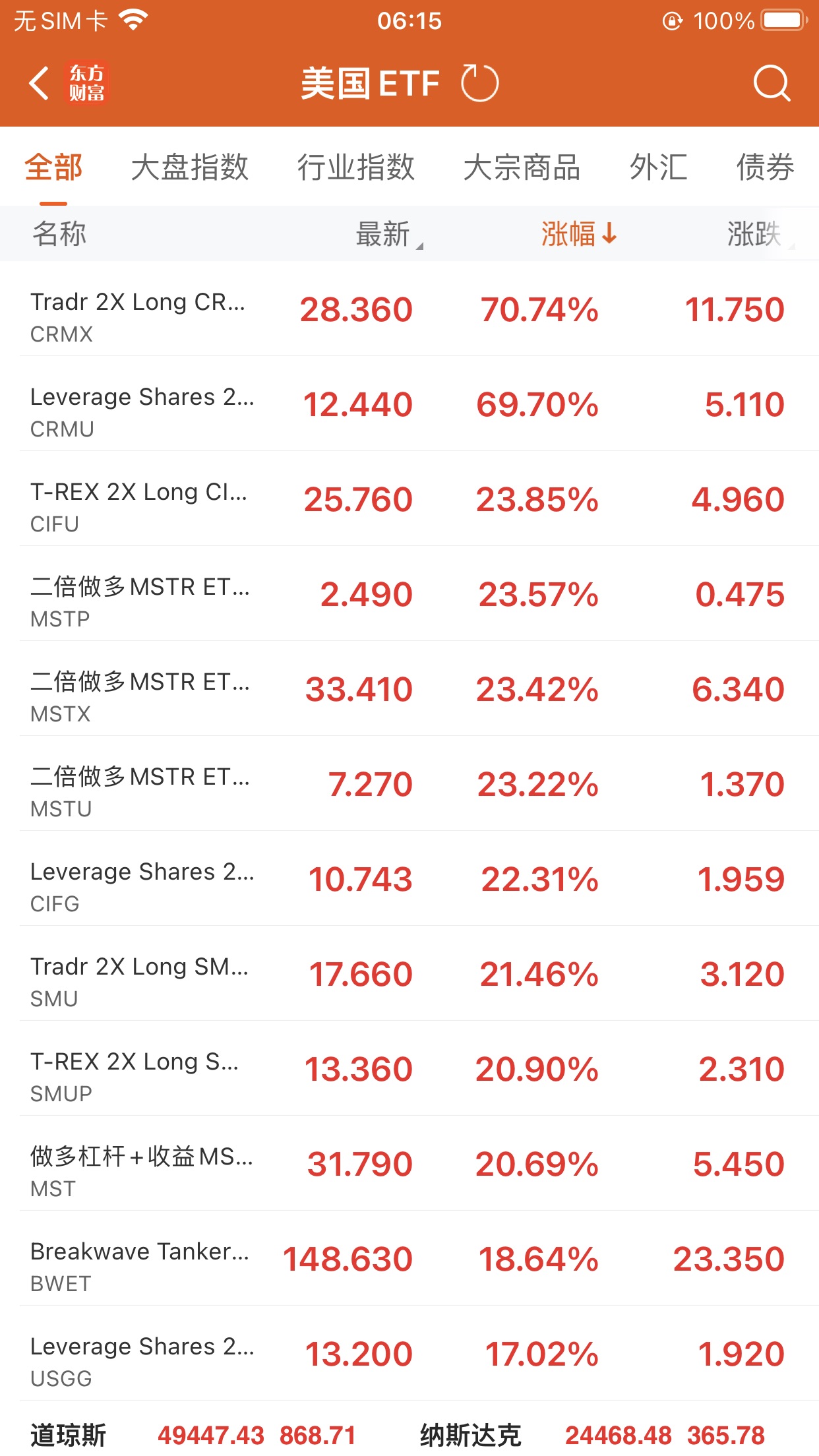This screenshot has width=819, height=1456.
Task: Open the CRMX ETF row
Action: (x=409, y=310)
